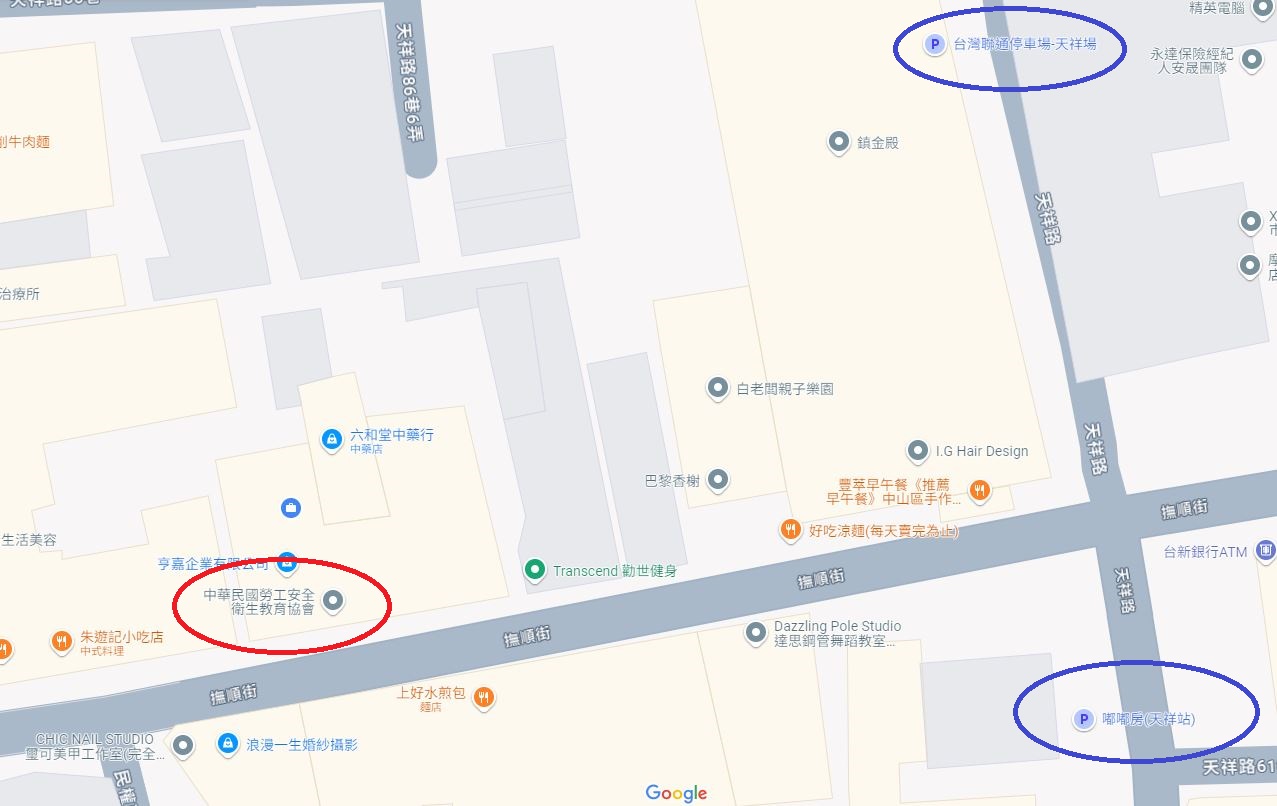Select the 巴黎香榭 marker

(x=717, y=480)
